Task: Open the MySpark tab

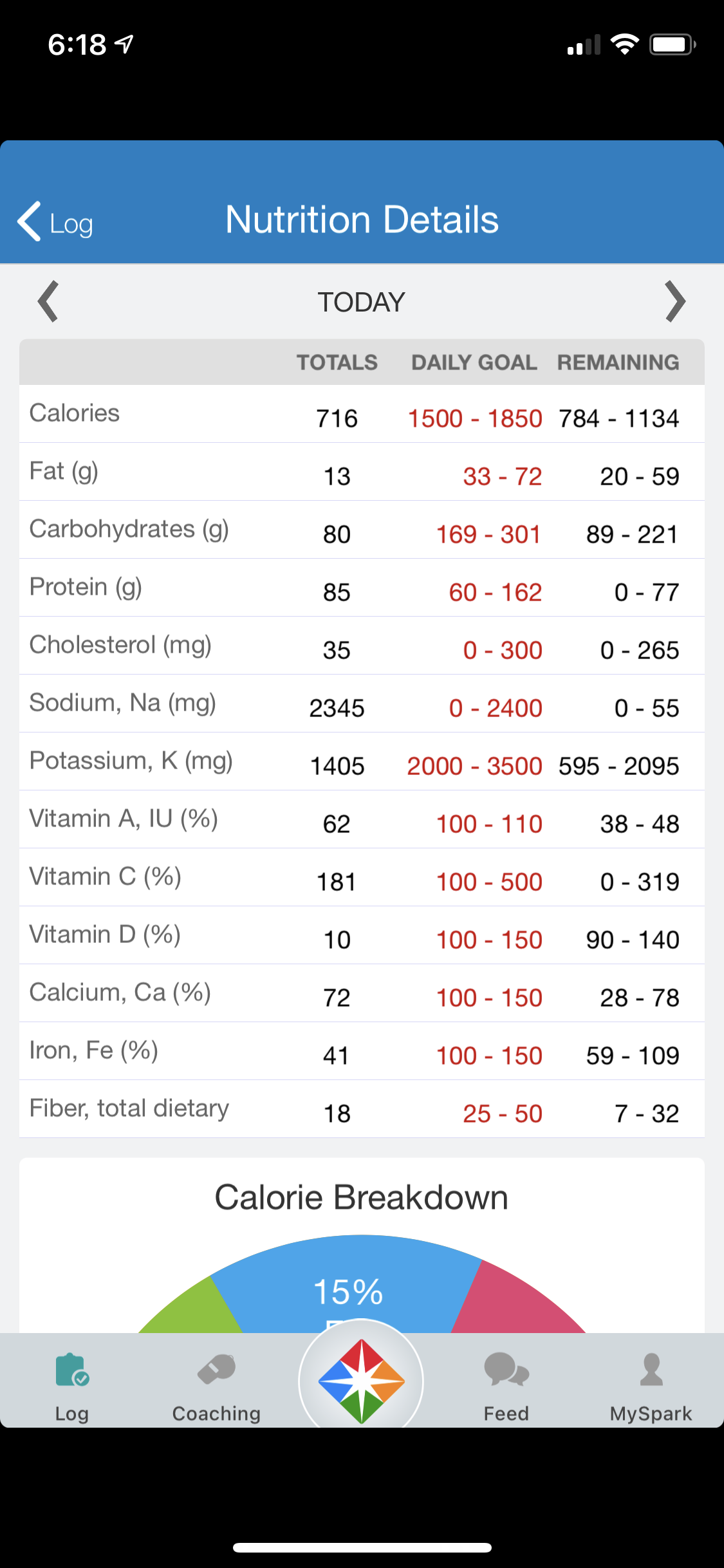Action: [651, 1387]
